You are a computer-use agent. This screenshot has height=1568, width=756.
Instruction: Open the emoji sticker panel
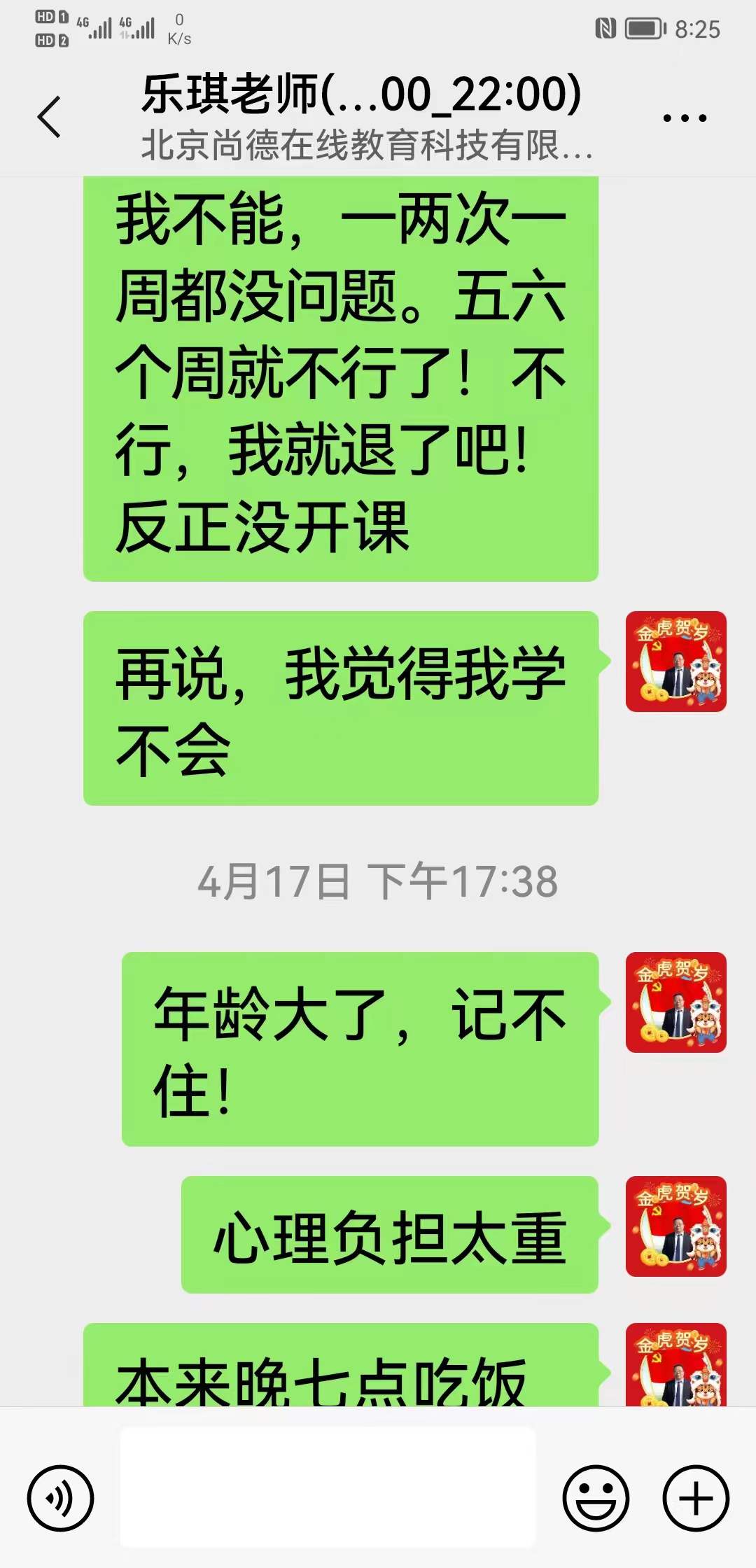point(596,1499)
